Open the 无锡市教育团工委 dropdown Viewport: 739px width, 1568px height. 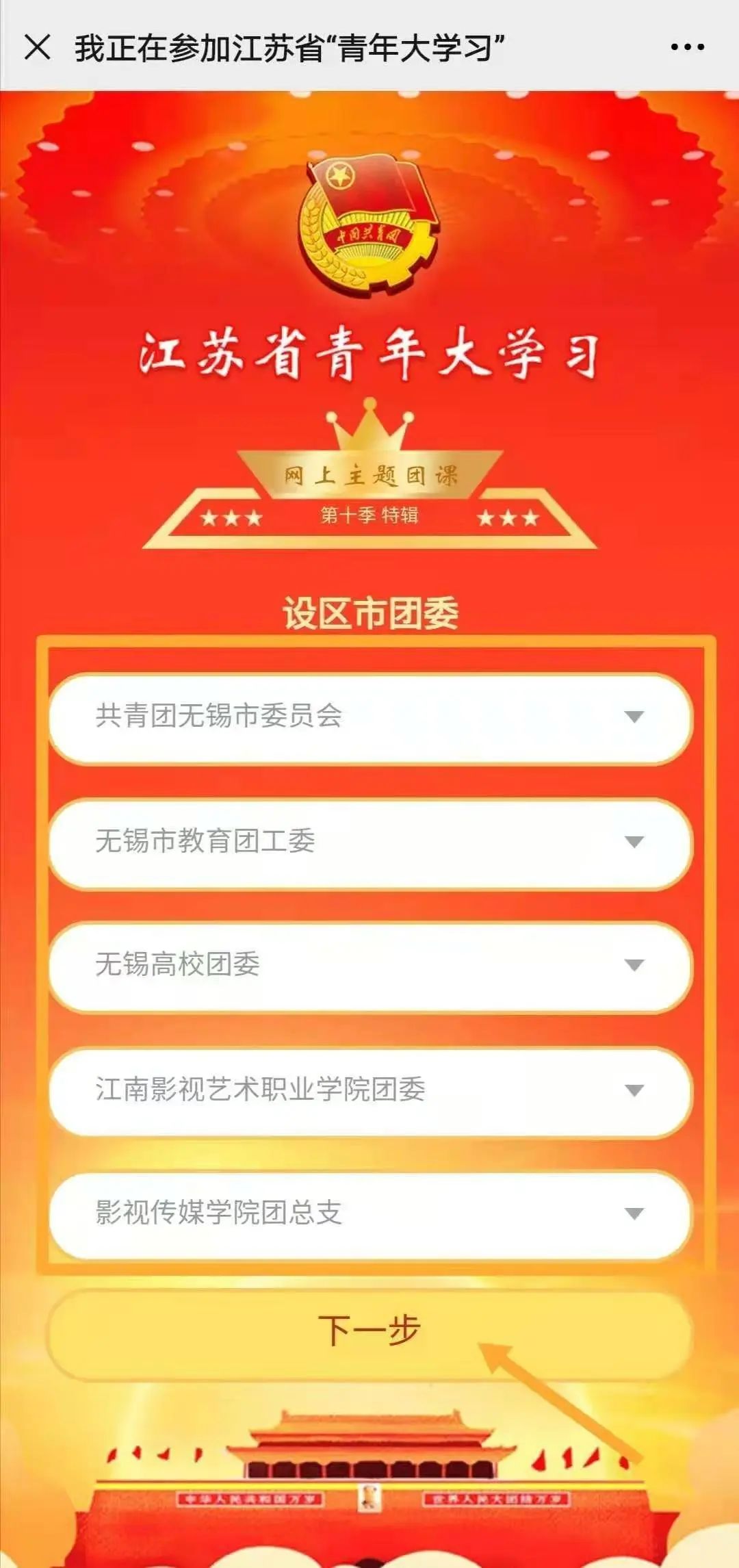pyautogui.click(x=370, y=841)
